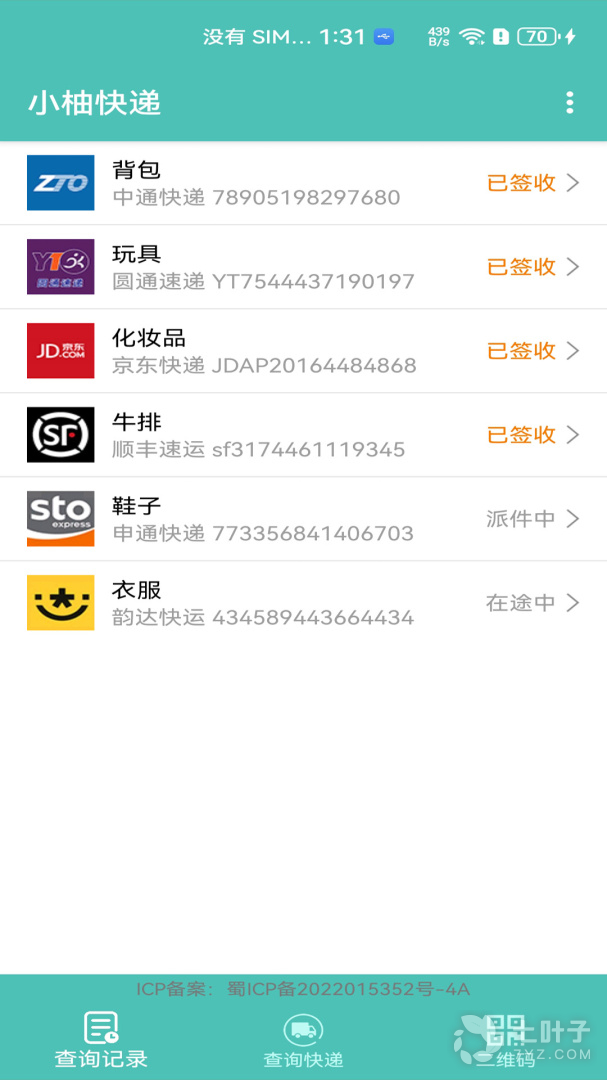
Task: Open the overflow menu in the app bar
Action: click(x=569, y=102)
